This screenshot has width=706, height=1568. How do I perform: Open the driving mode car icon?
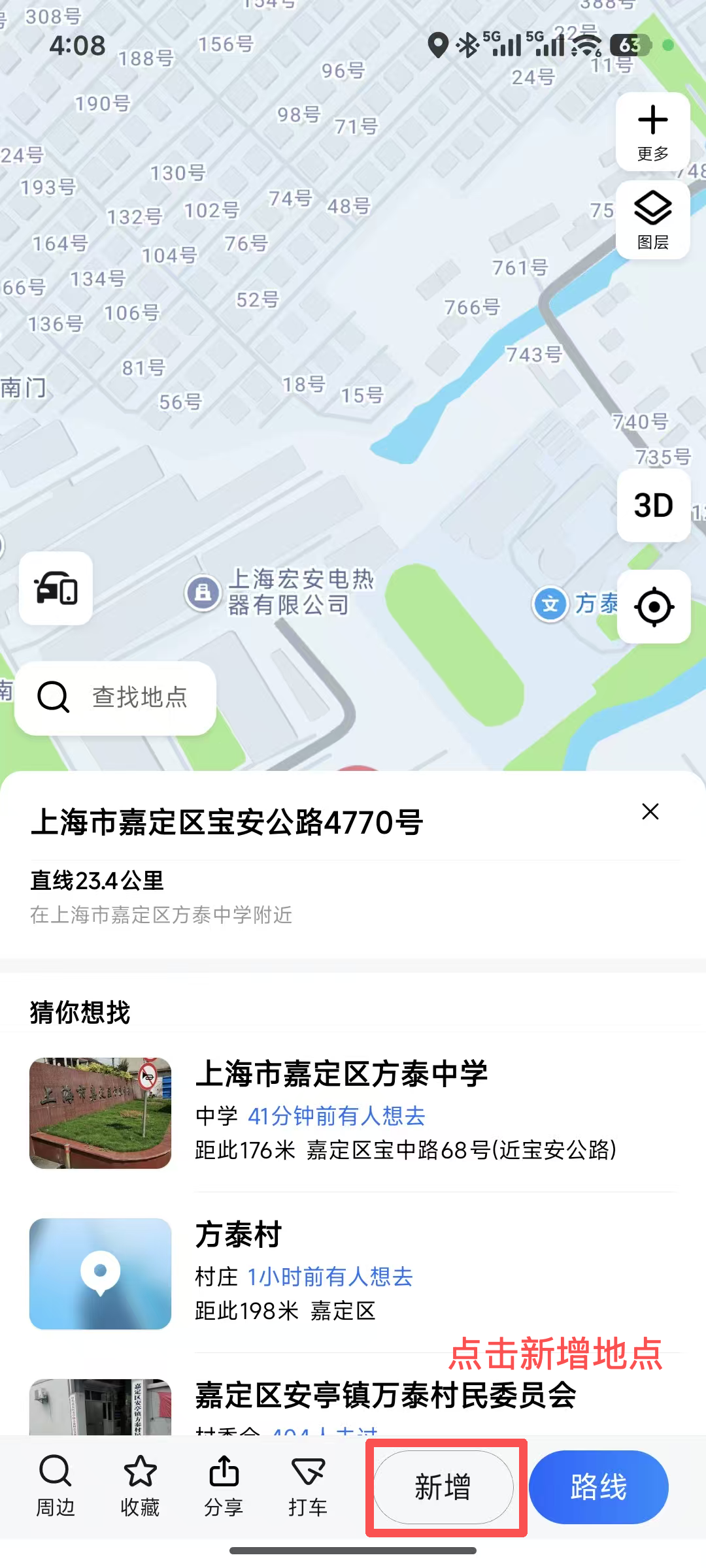pyautogui.click(x=56, y=588)
